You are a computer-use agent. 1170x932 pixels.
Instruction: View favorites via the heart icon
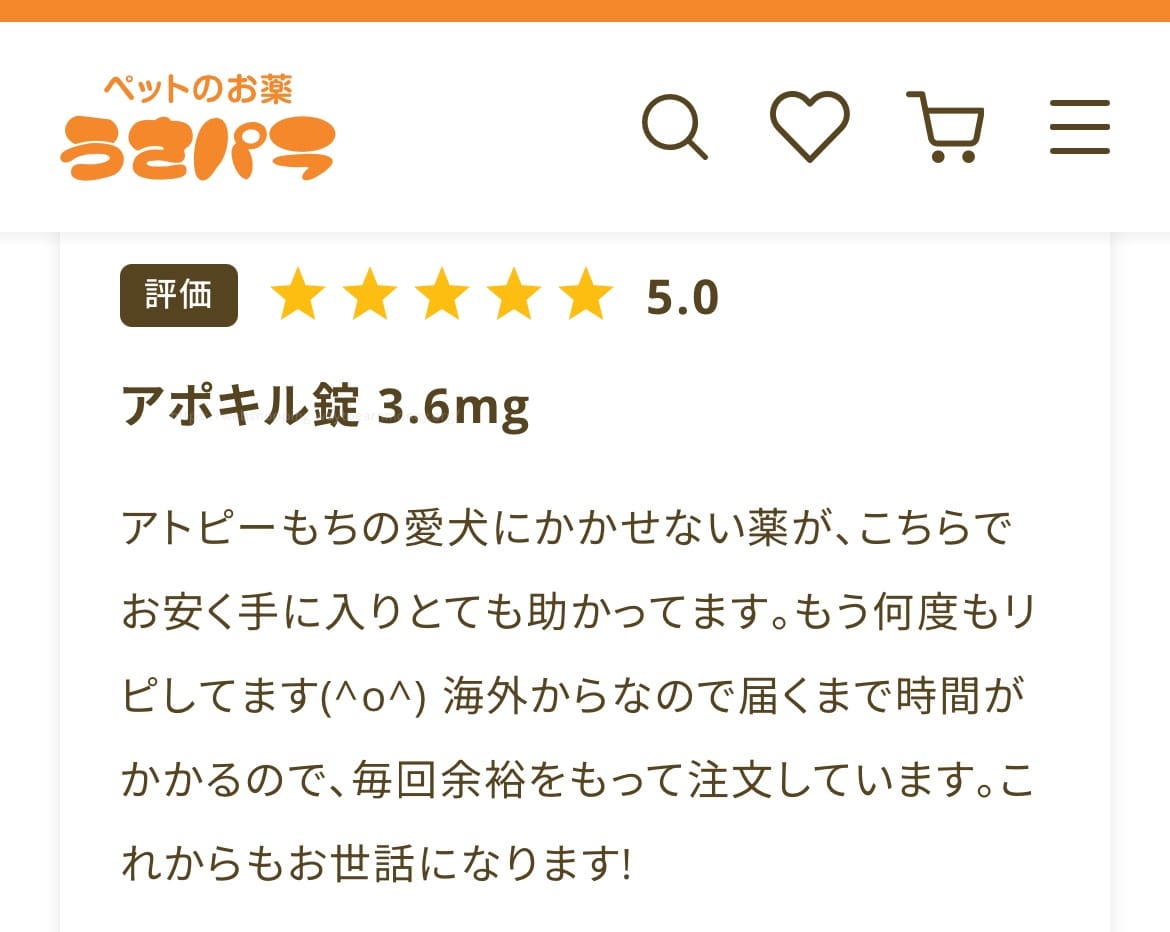[x=809, y=126]
